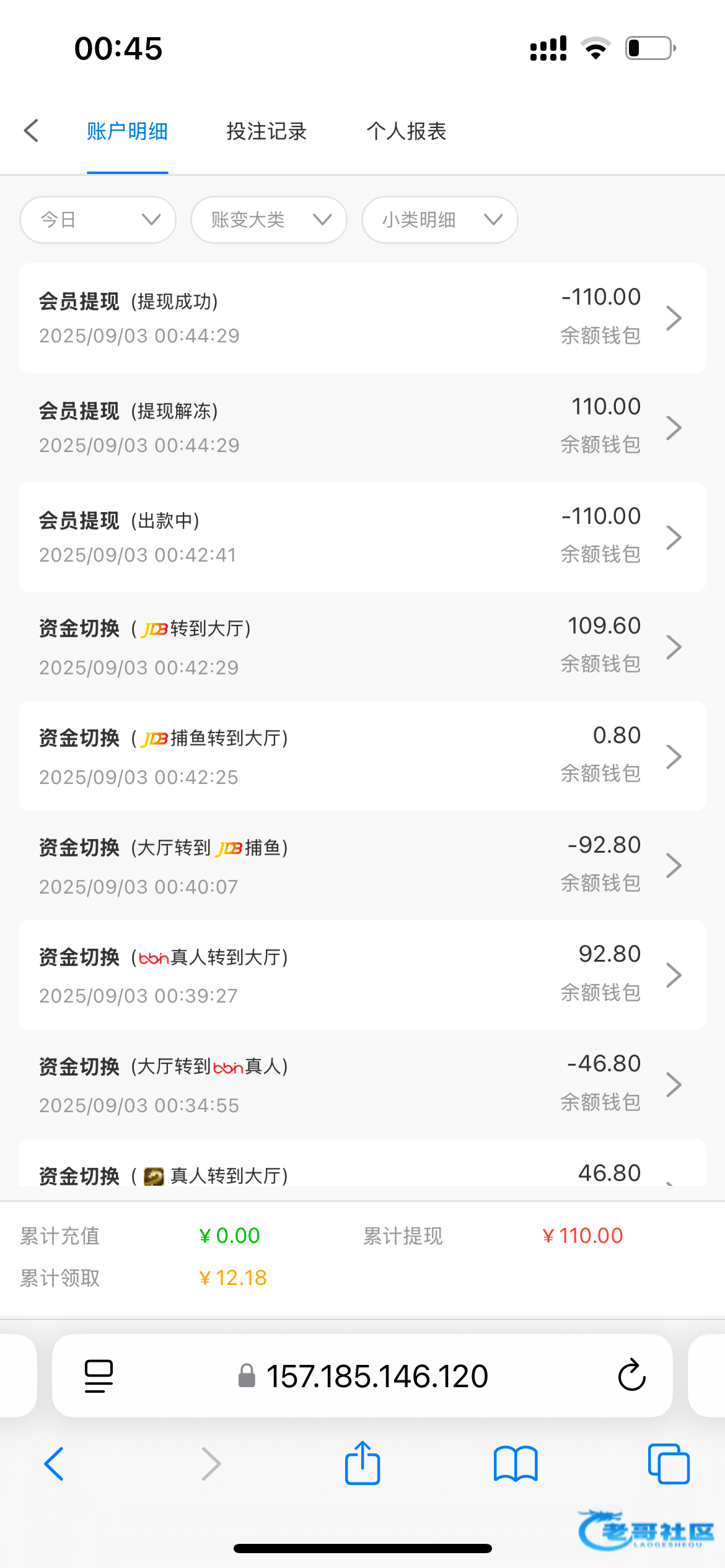Open the browser bookmarks
This screenshot has width=725, height=1568.
(x=516, y=1464)
